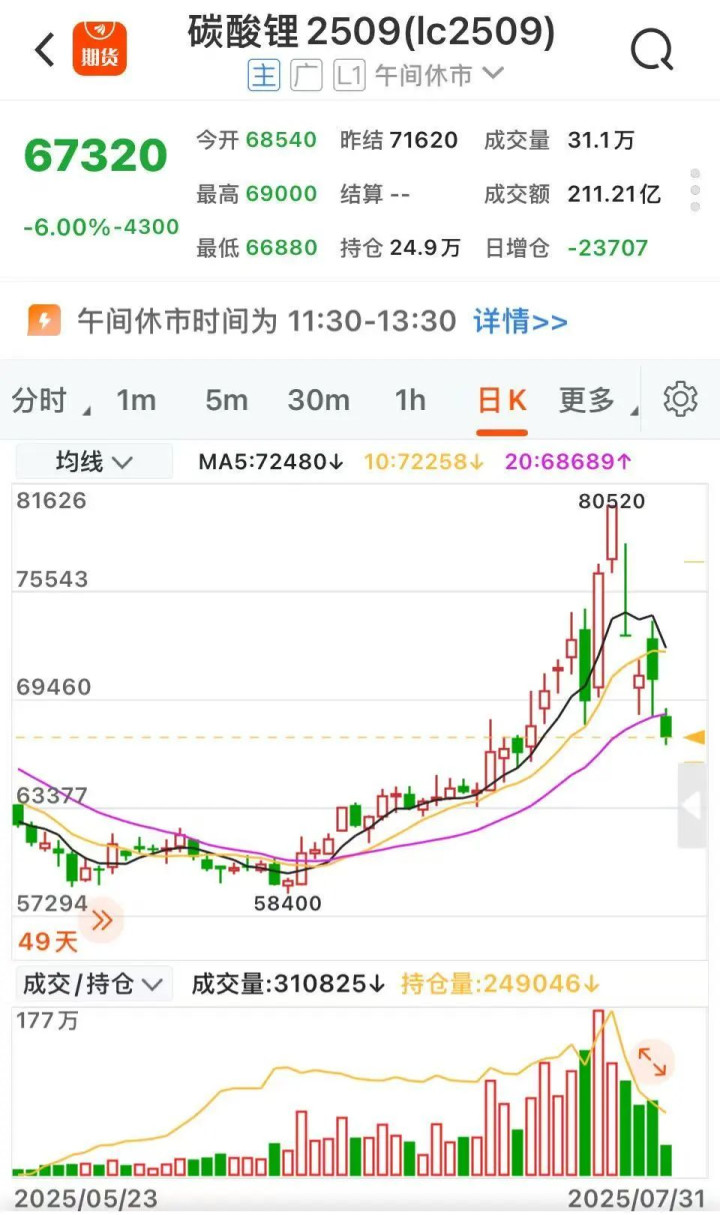This screenshot has width=720, height=1215.
Task: Switch to the 分时 chart tab
Action: (x=40, y=401)
